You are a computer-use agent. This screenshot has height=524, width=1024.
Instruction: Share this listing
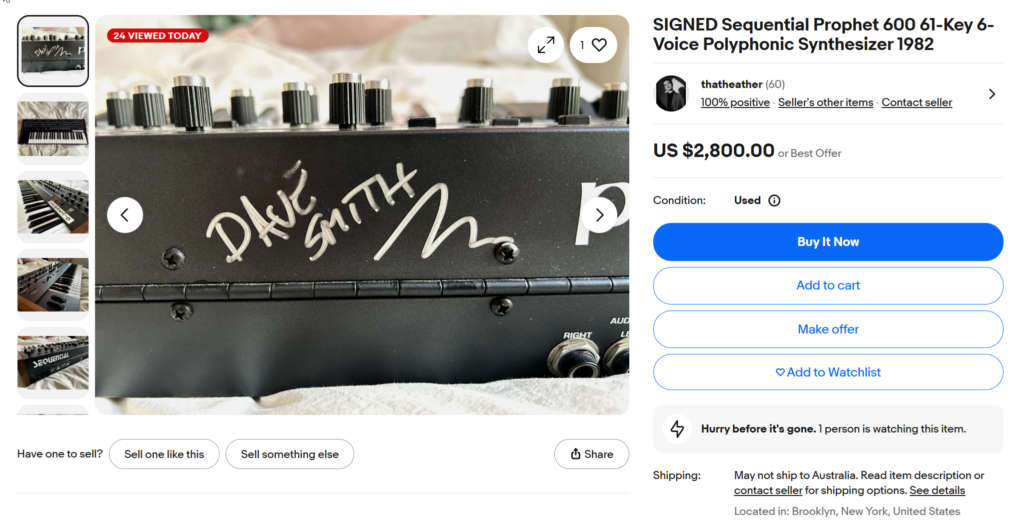(591, 454)
